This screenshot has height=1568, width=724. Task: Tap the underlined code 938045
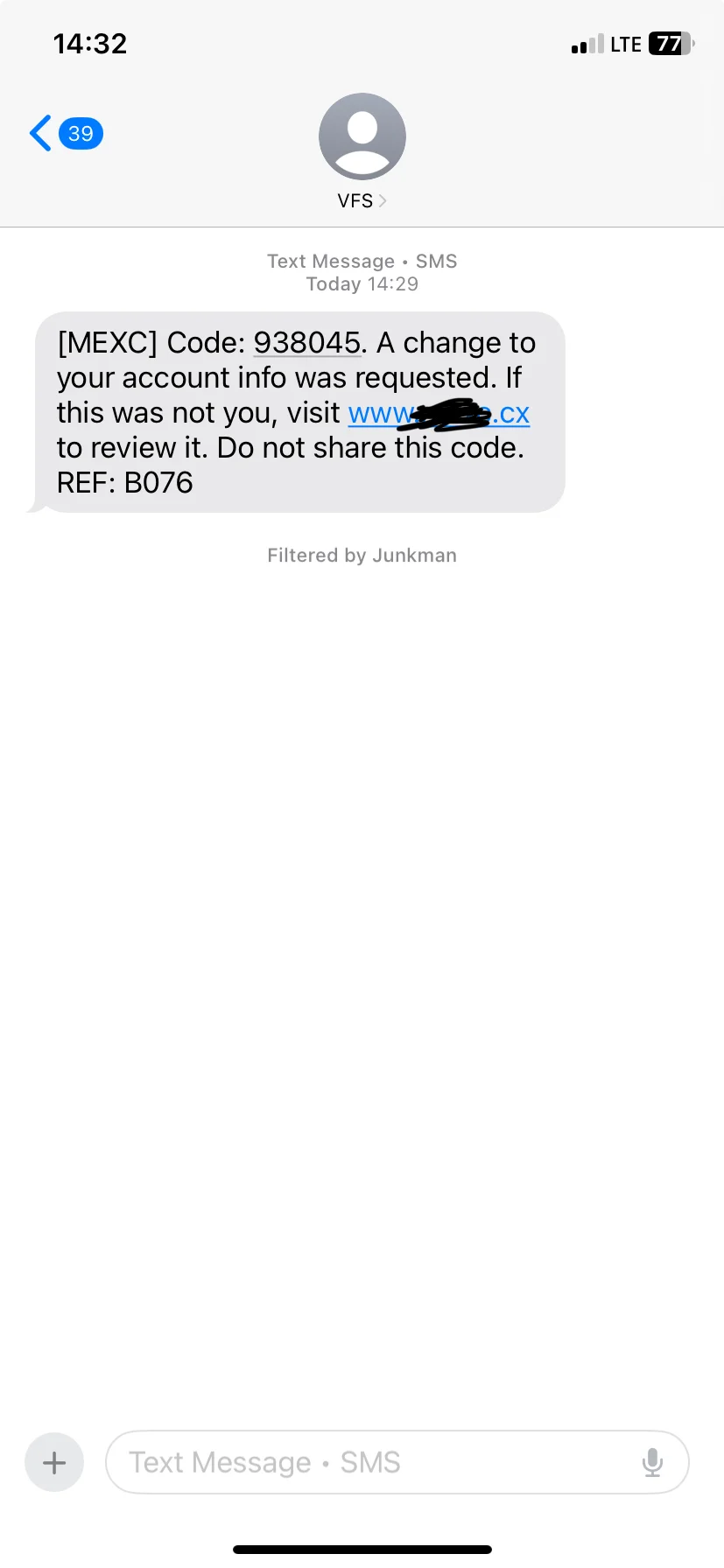(x=306, y=343)
